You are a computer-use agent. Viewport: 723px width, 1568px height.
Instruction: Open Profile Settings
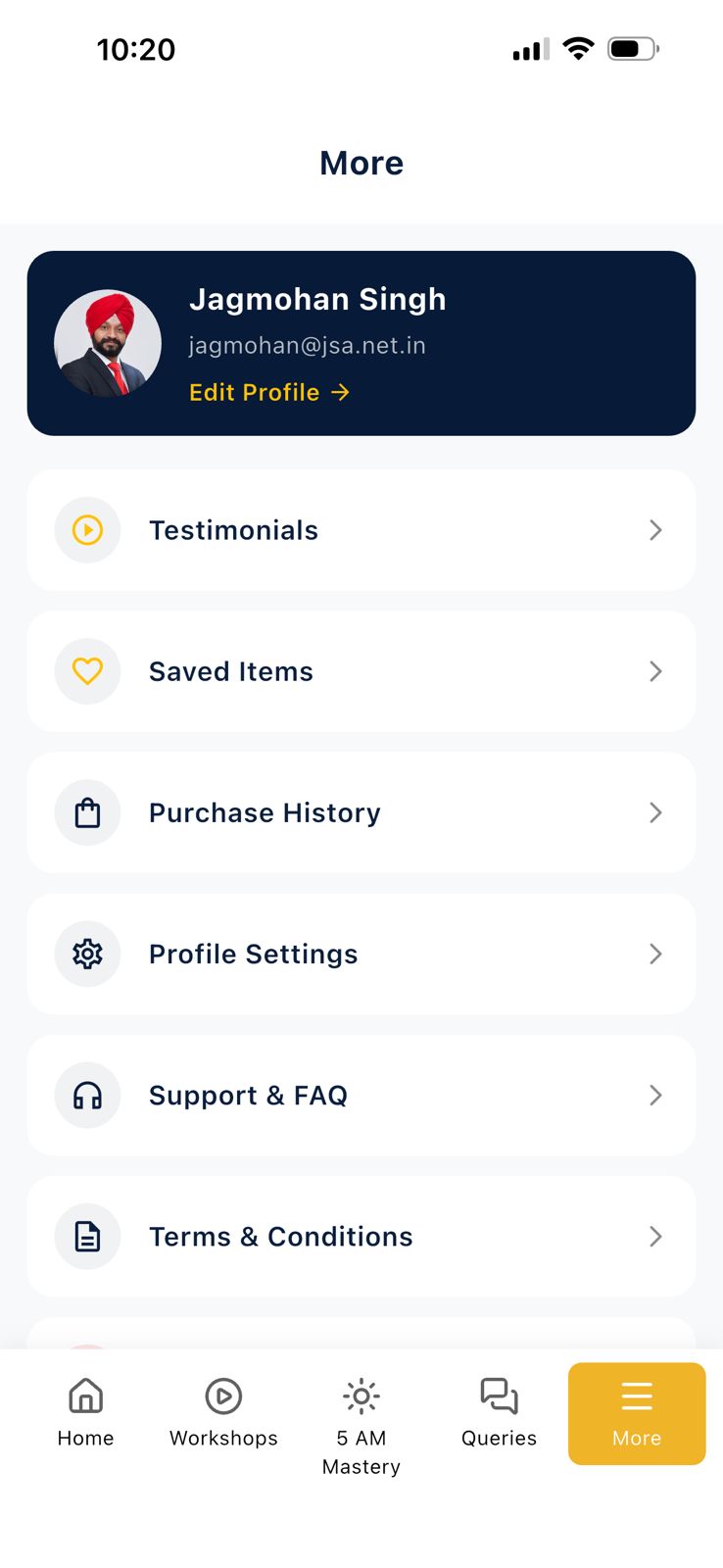[x=361, y=954]
